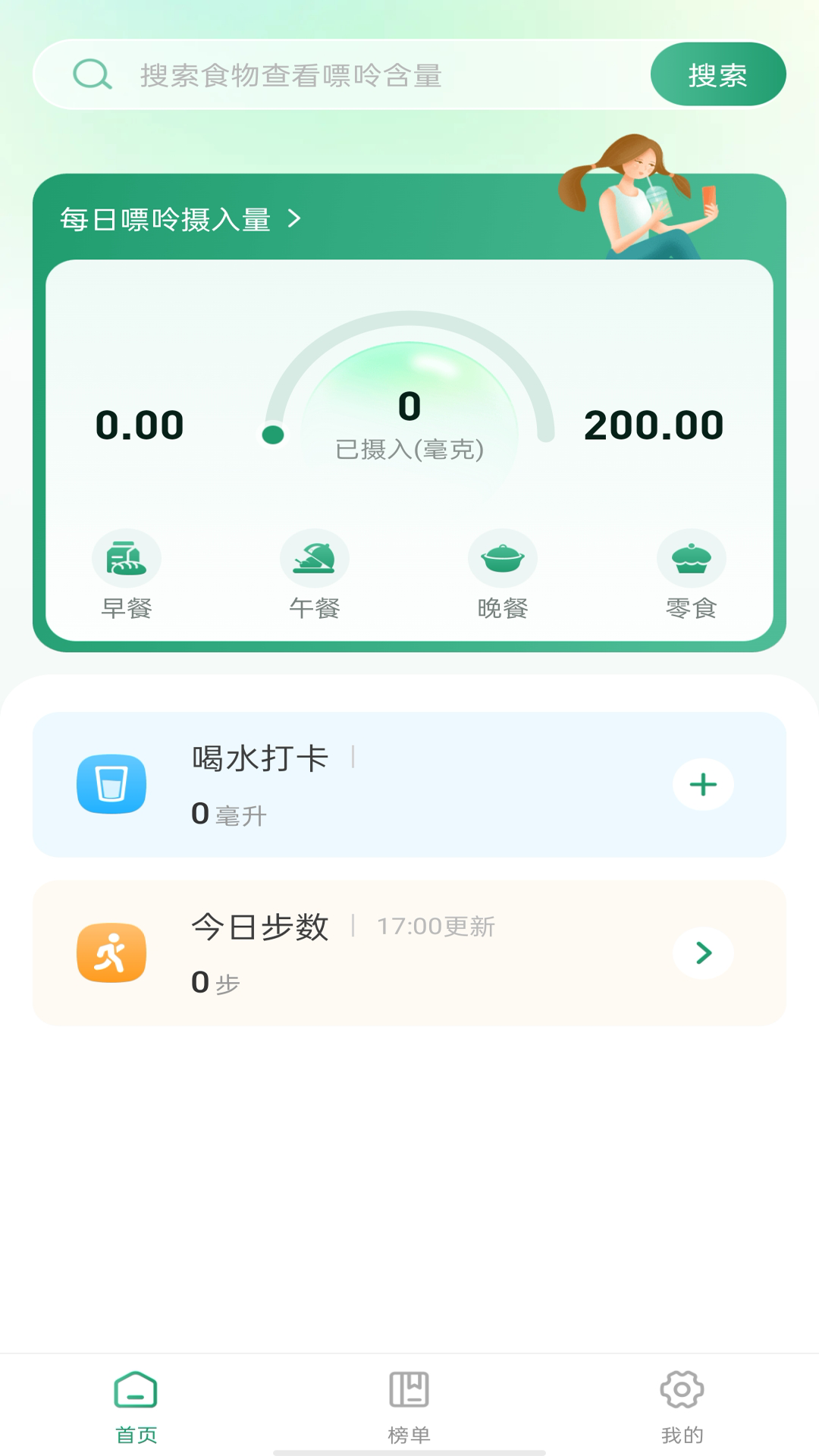Tap the food purine search field
Screen dimensions: 819x1456
(341, 75)
